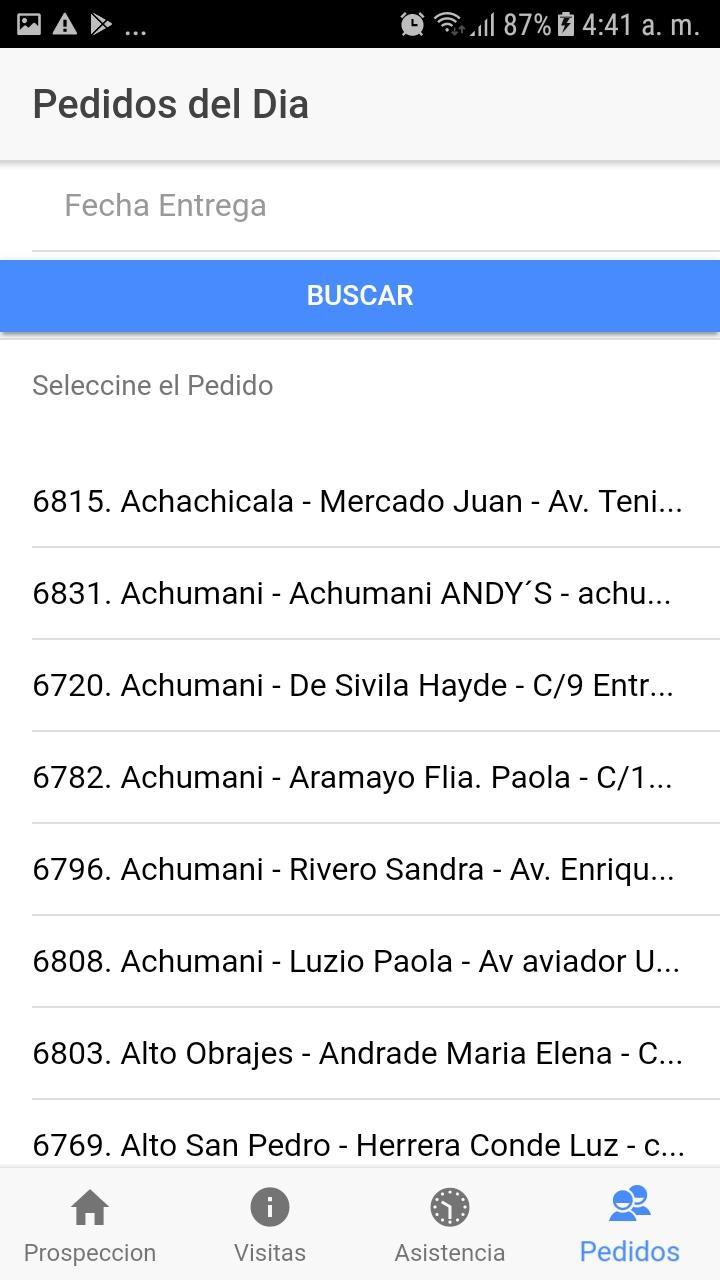Choose order 6782 Aramayo Flia. Paola
720x1280 pixels.
(360, 777)
